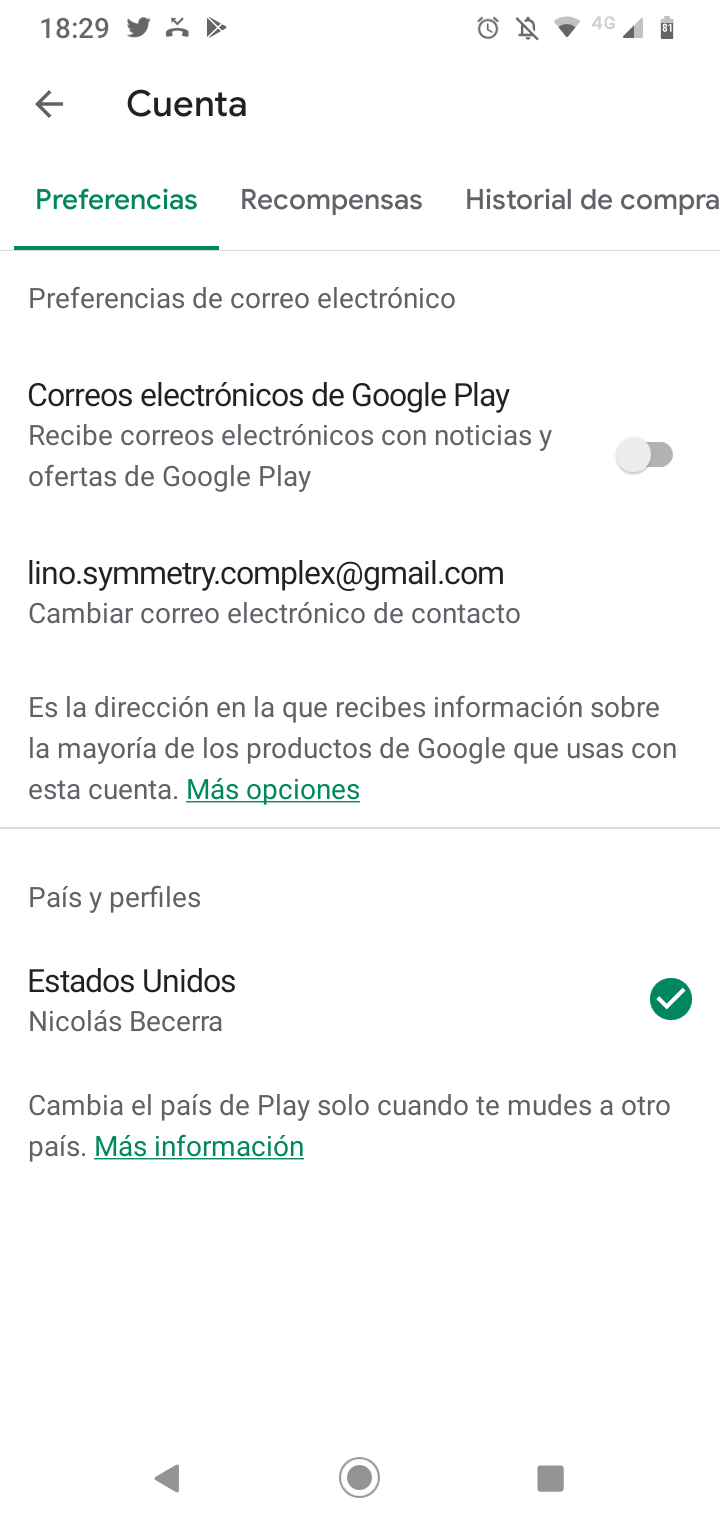Select the Preferencias tab
Viewport: 720px width, 1520px height.
(117, 200)
